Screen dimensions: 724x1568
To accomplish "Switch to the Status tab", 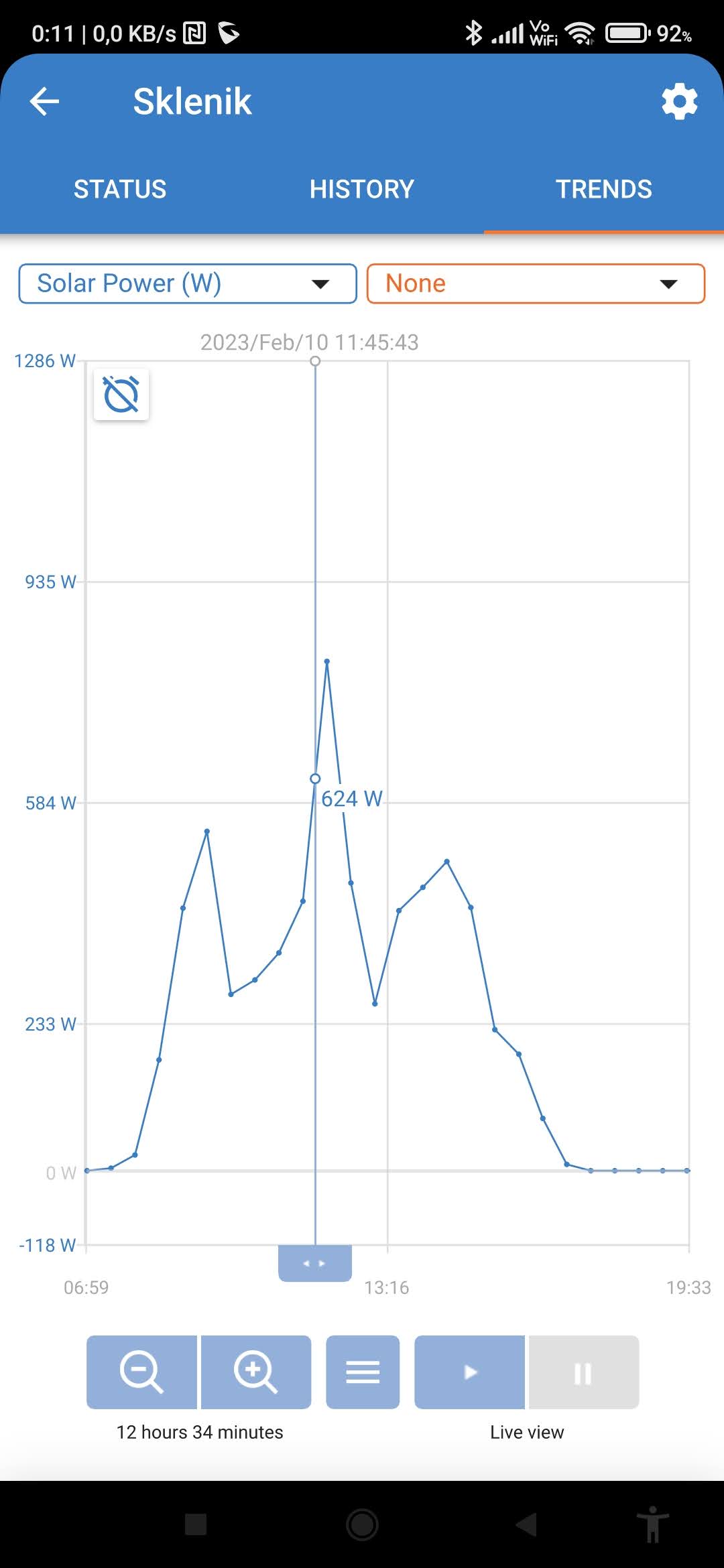I will tap(120, 190).
